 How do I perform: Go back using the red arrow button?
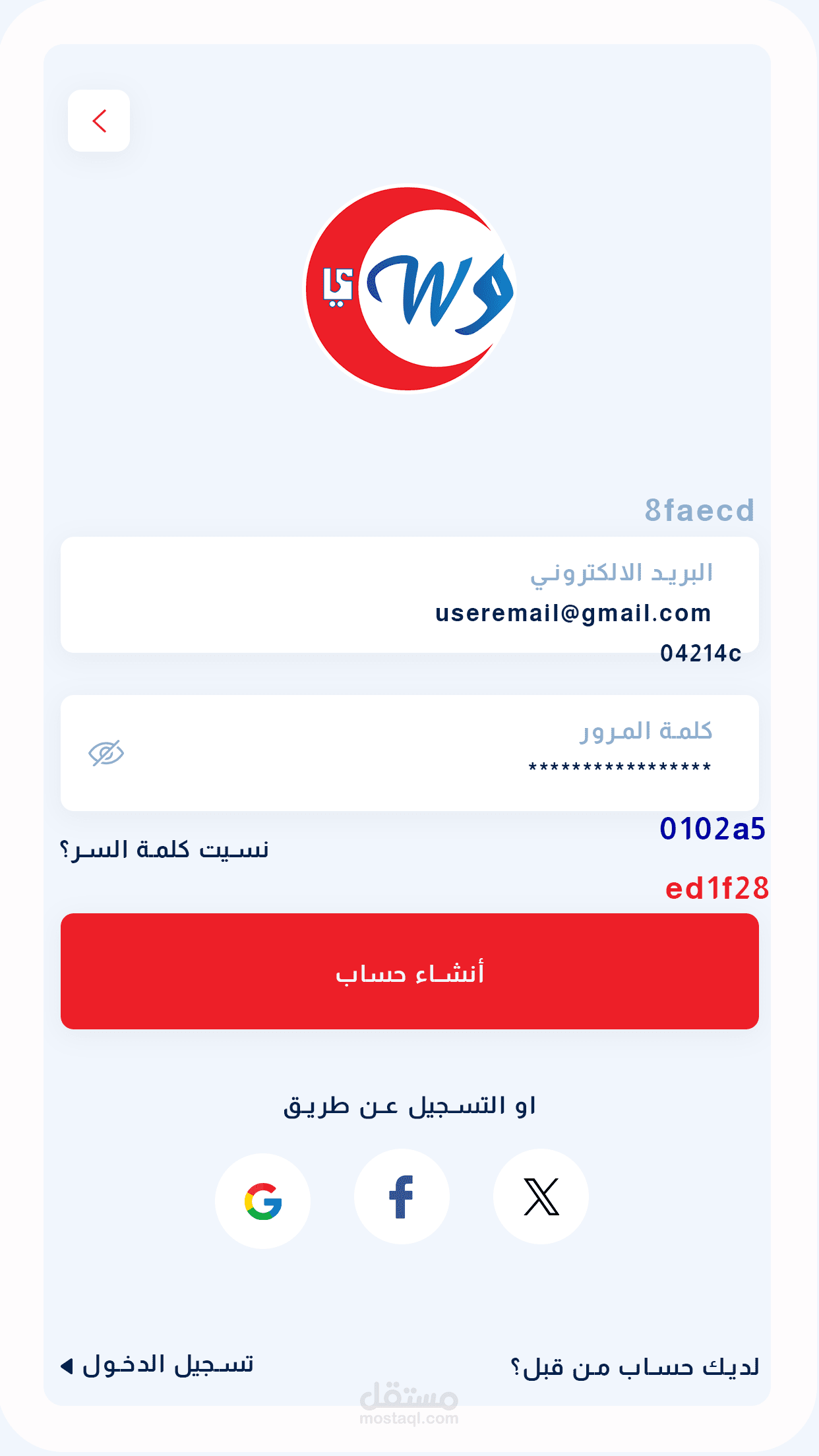coord(99,121)
